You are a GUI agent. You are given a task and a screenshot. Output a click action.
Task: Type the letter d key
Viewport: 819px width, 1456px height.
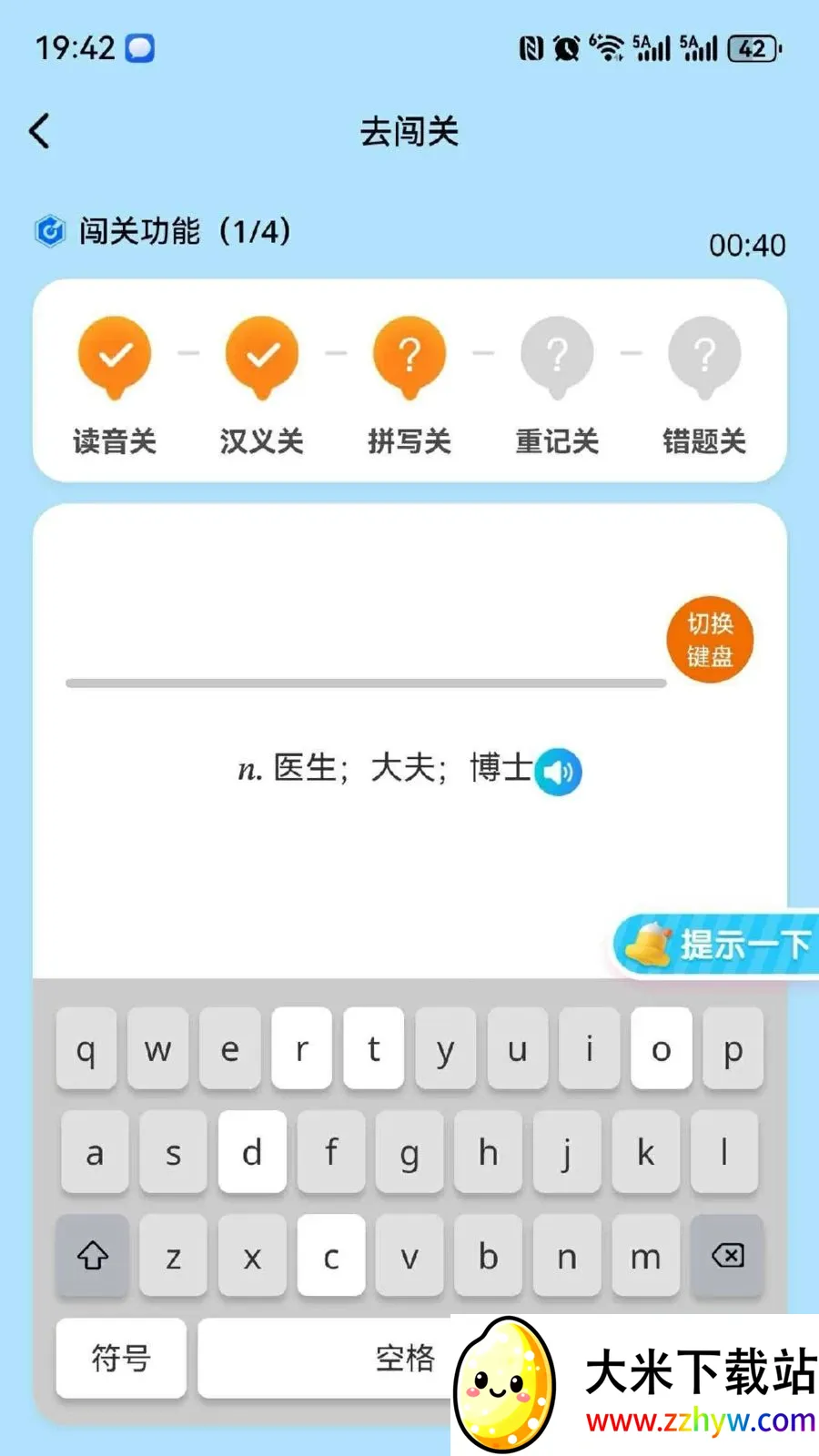pyautogui.click(x=252, y=1152)
